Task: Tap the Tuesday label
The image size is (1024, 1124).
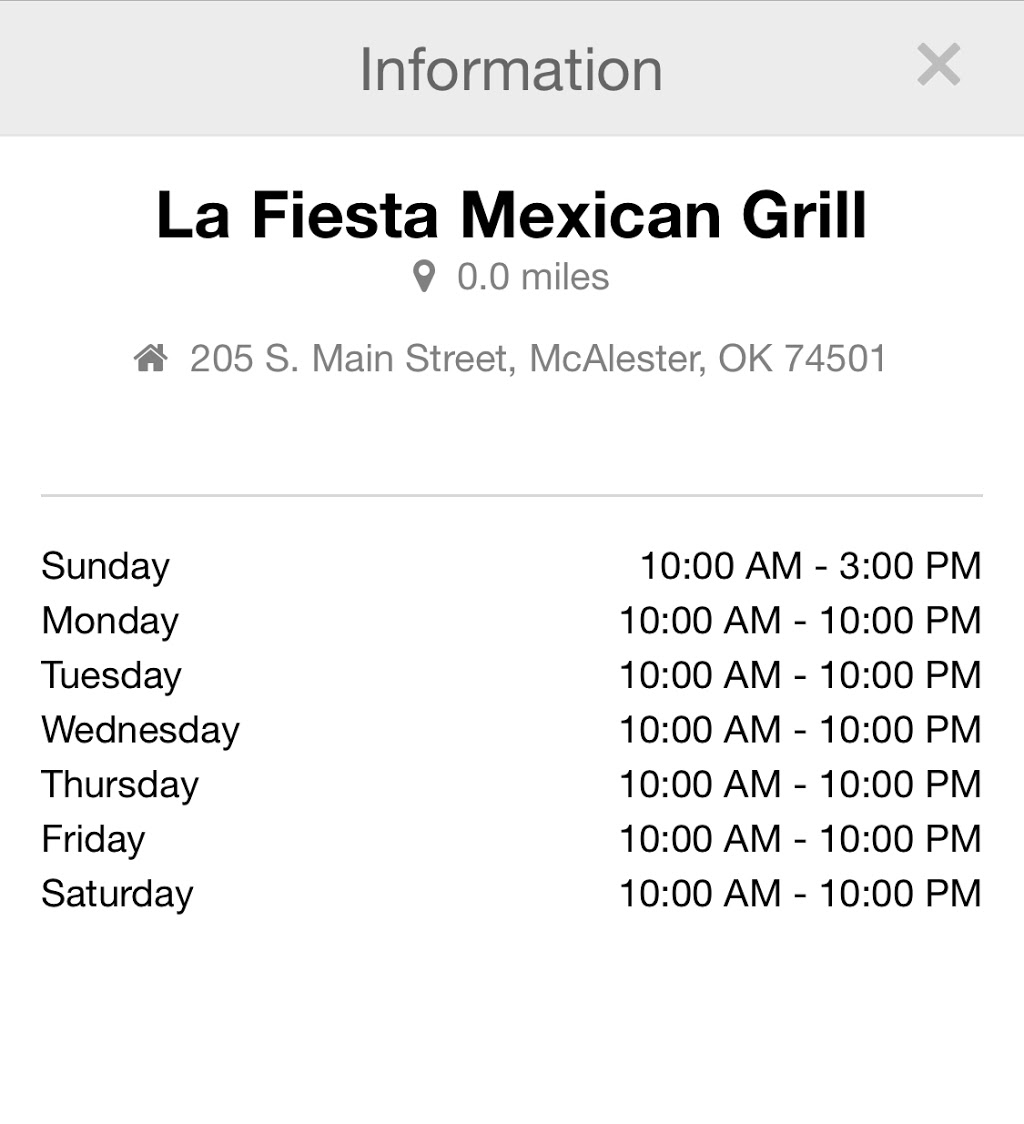Action: click(x=110, y=675)
